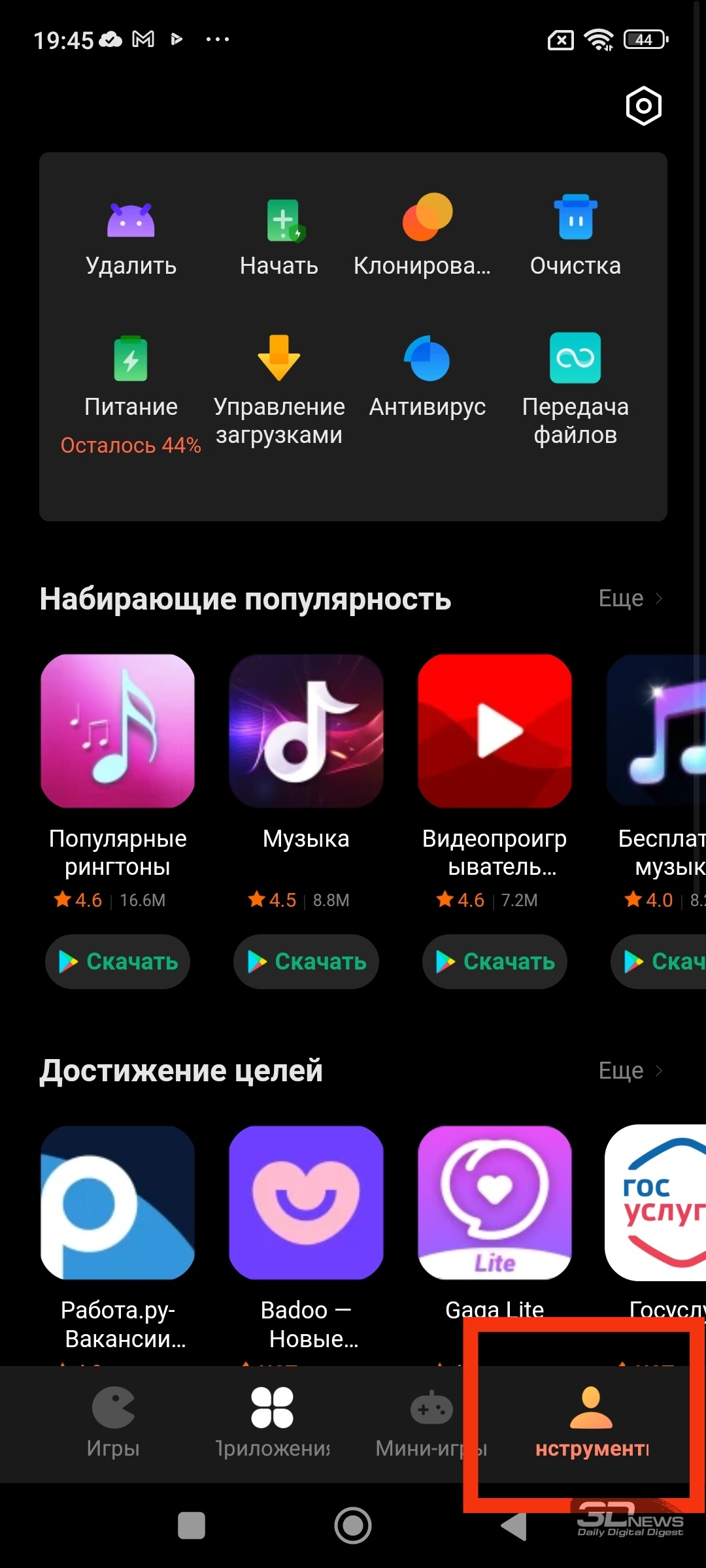The image size is (706, 1568).
Task: Open Передача файлов
Action: click(575, 390)
